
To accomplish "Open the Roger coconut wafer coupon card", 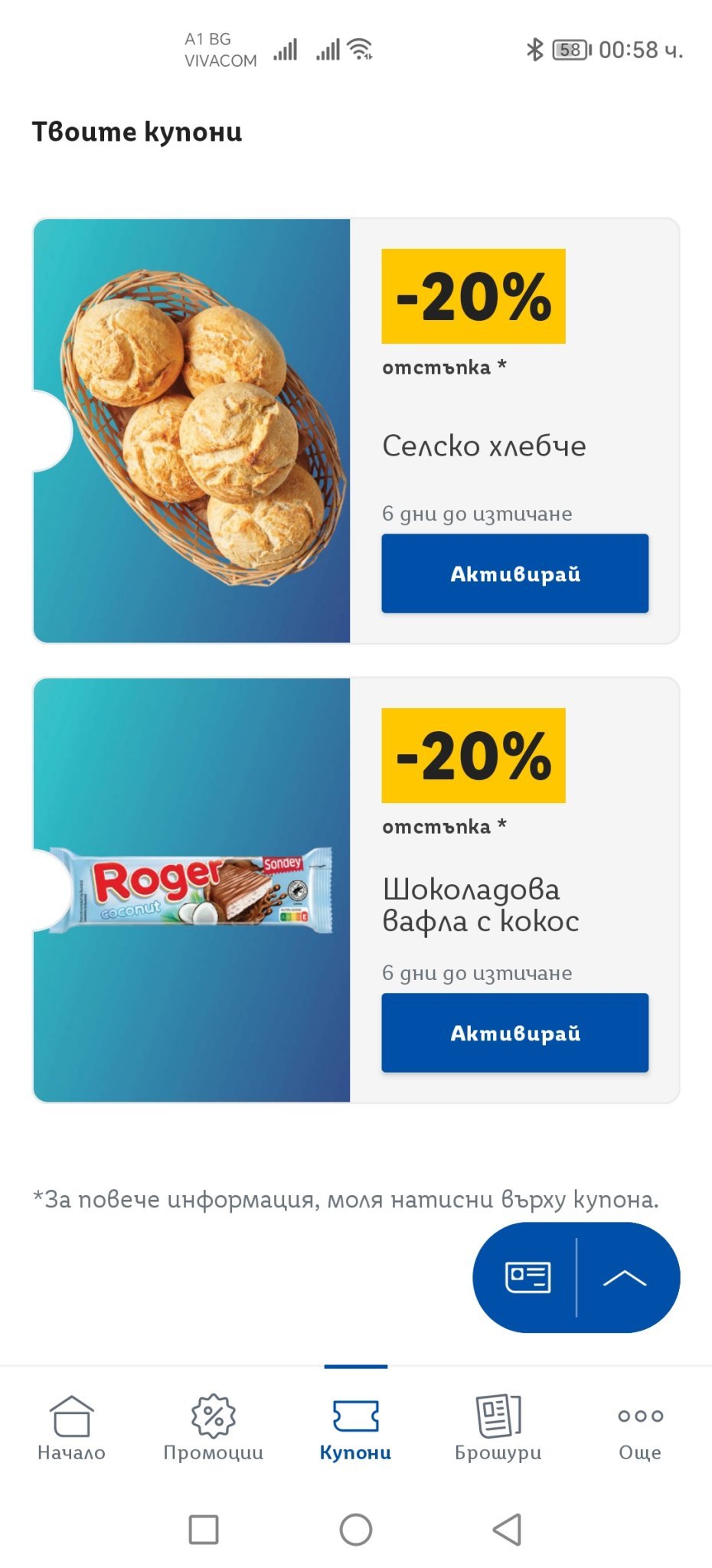I will [191, 890].
